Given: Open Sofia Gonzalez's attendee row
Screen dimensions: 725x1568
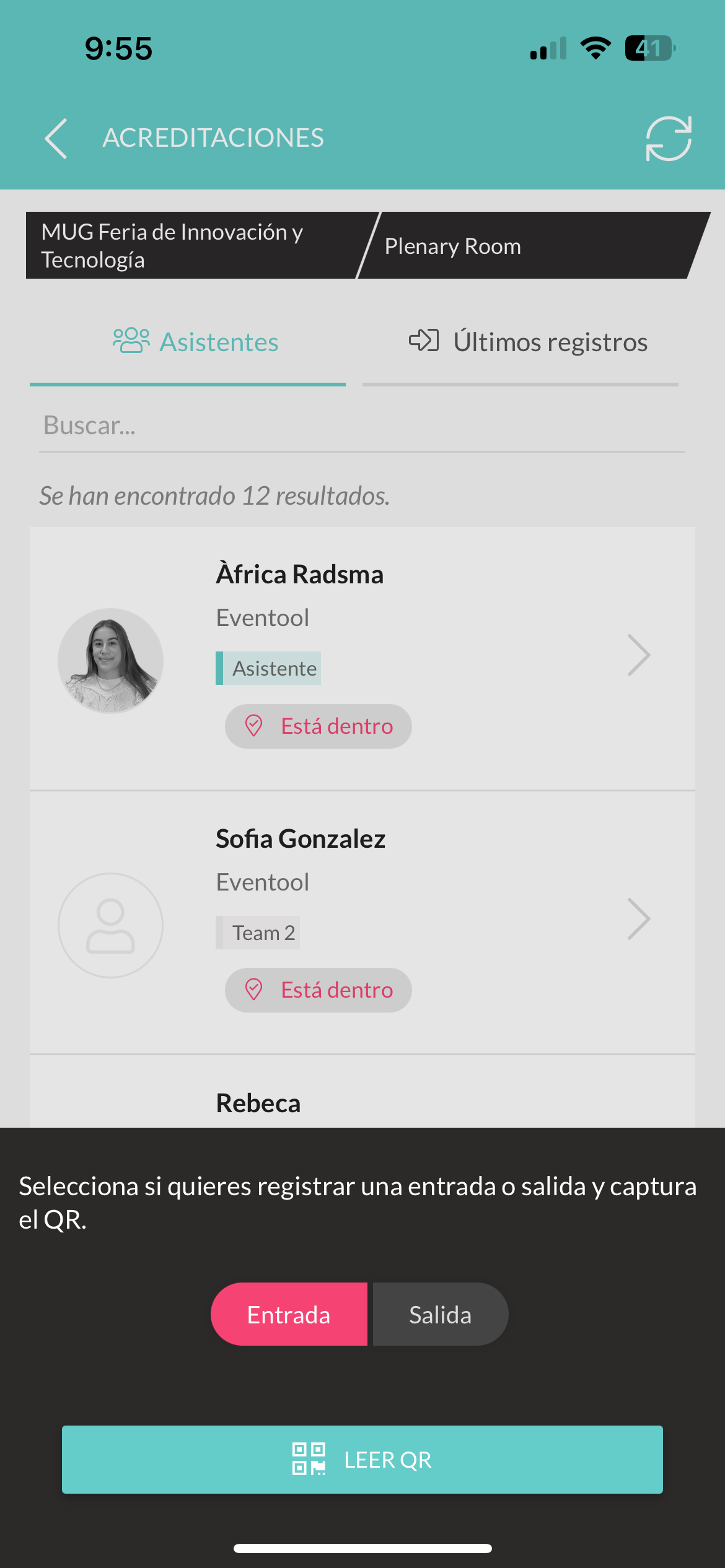Looking at the screenshot, I should [x=362, y=923].
